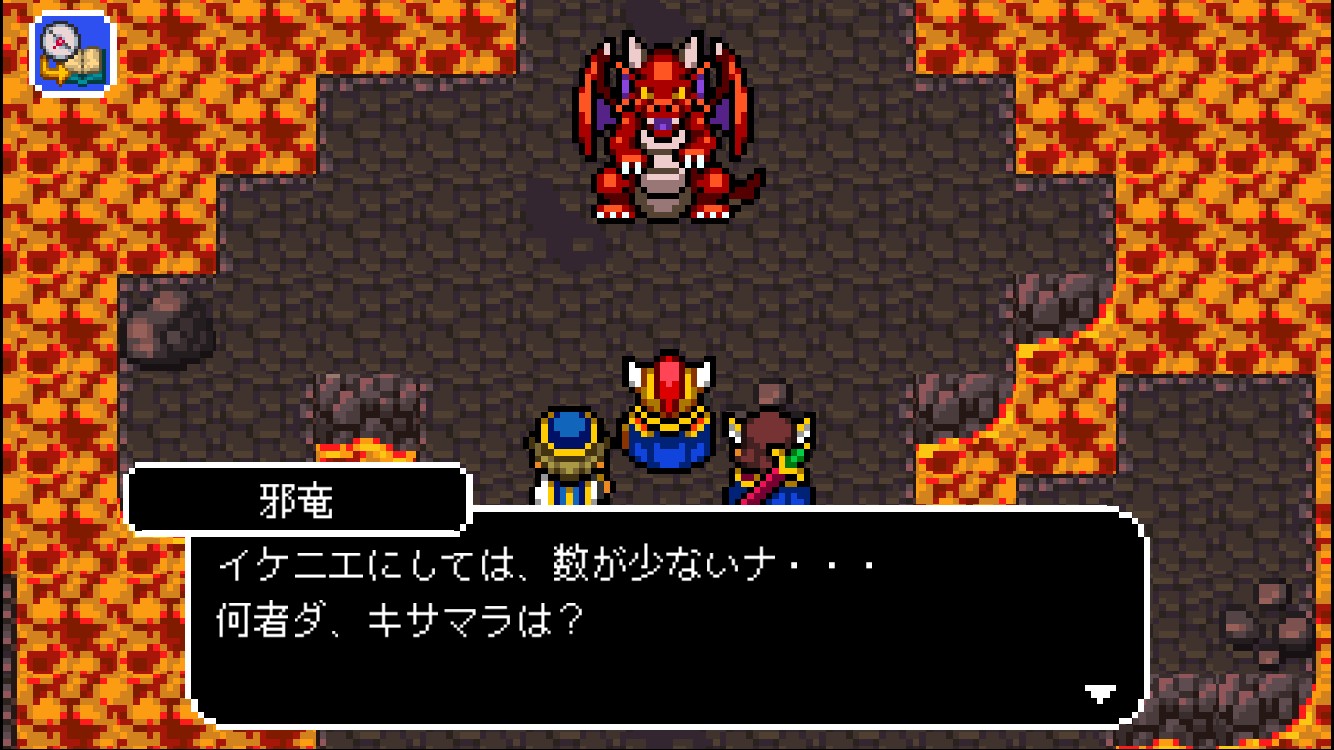
Task: Advance the dialogue with the down arrow
Action: (x=1100, y=692)
